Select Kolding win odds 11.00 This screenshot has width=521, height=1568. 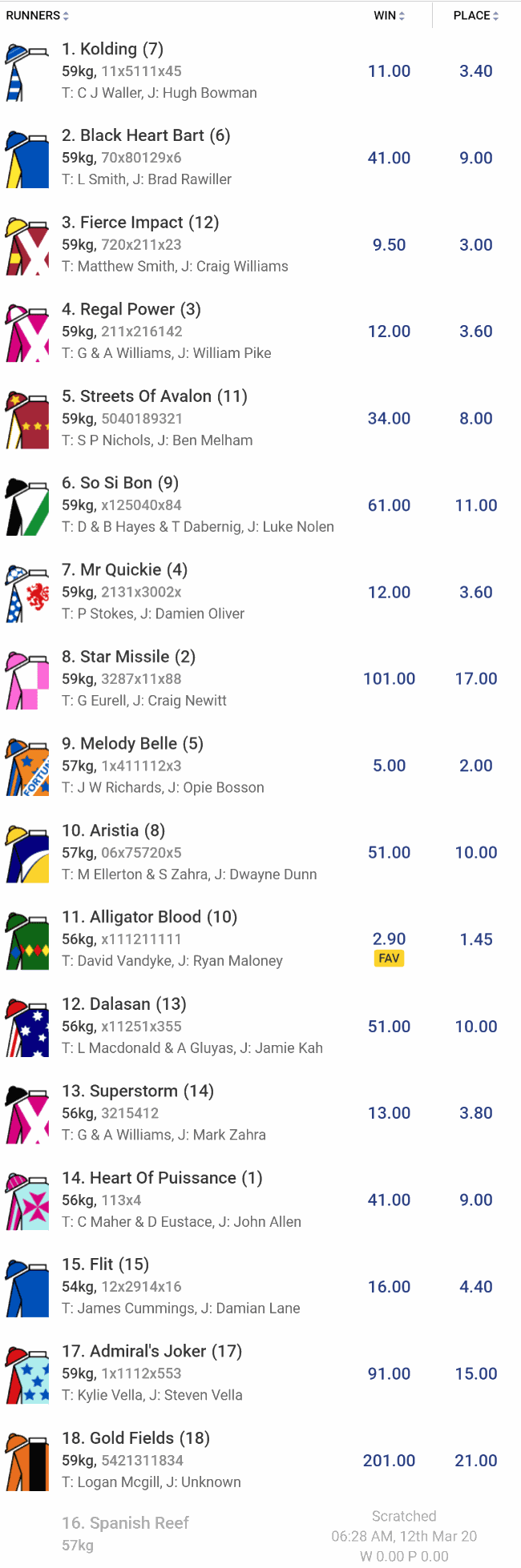tap(389, 71)
